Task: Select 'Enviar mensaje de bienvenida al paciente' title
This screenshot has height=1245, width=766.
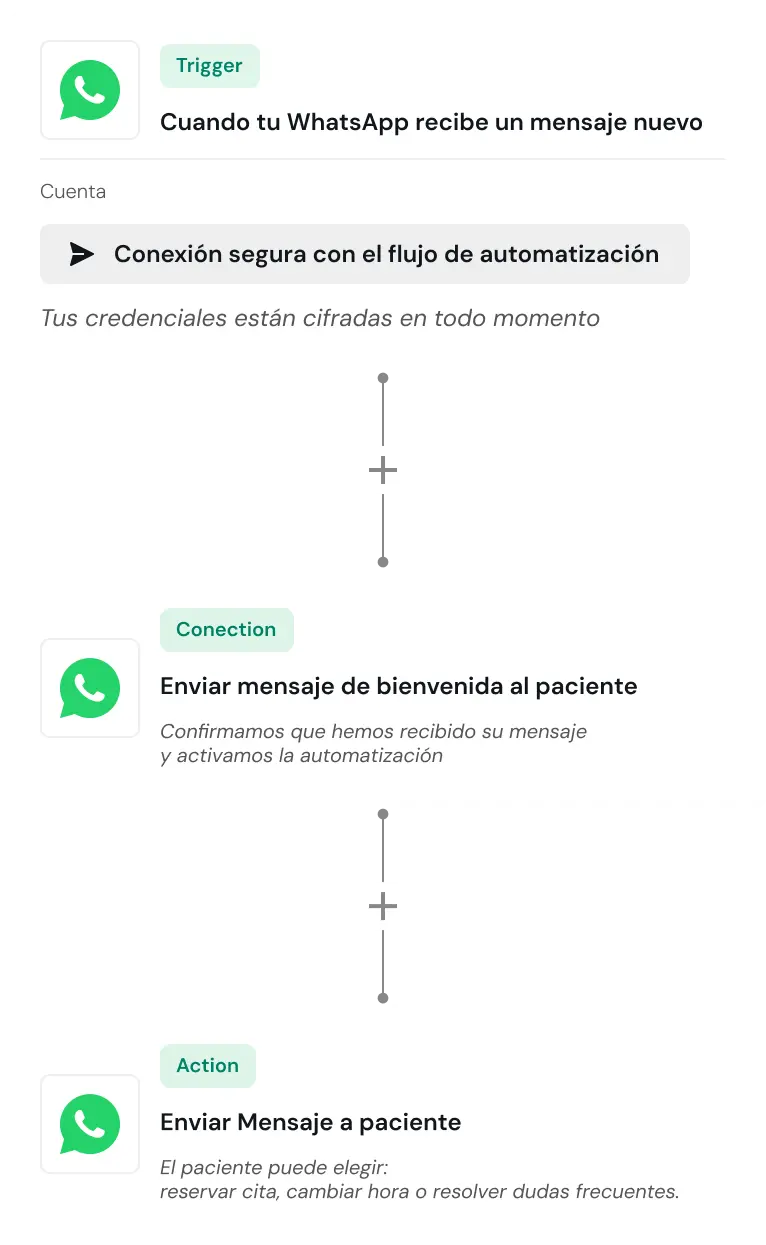Action: (398, 686)
